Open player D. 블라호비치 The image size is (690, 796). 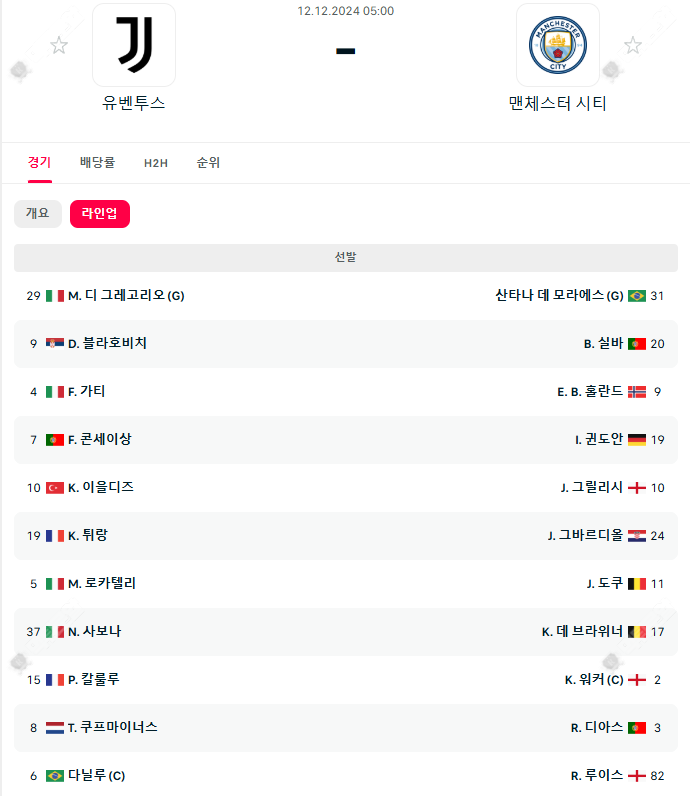coord(107,343)
